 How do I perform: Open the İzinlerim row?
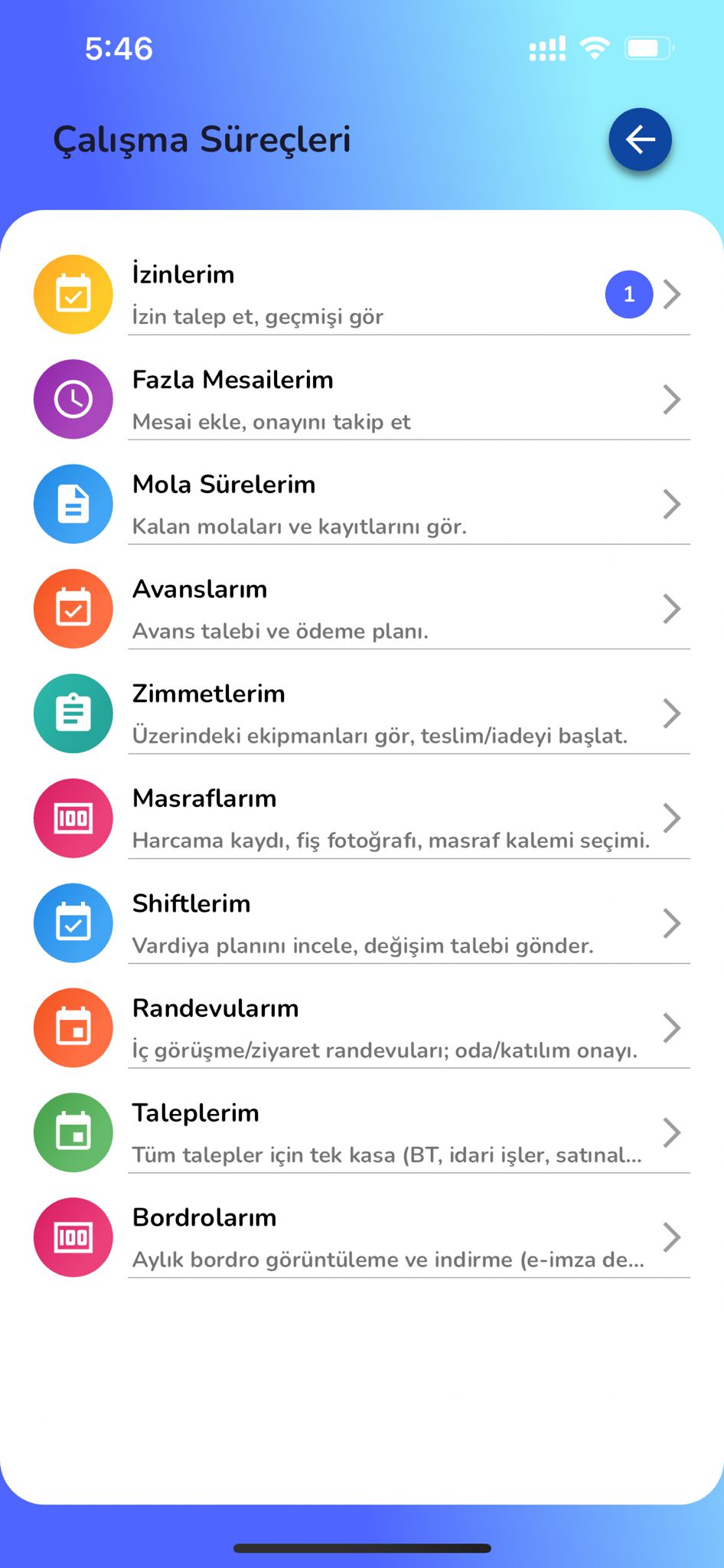(362, 295)
